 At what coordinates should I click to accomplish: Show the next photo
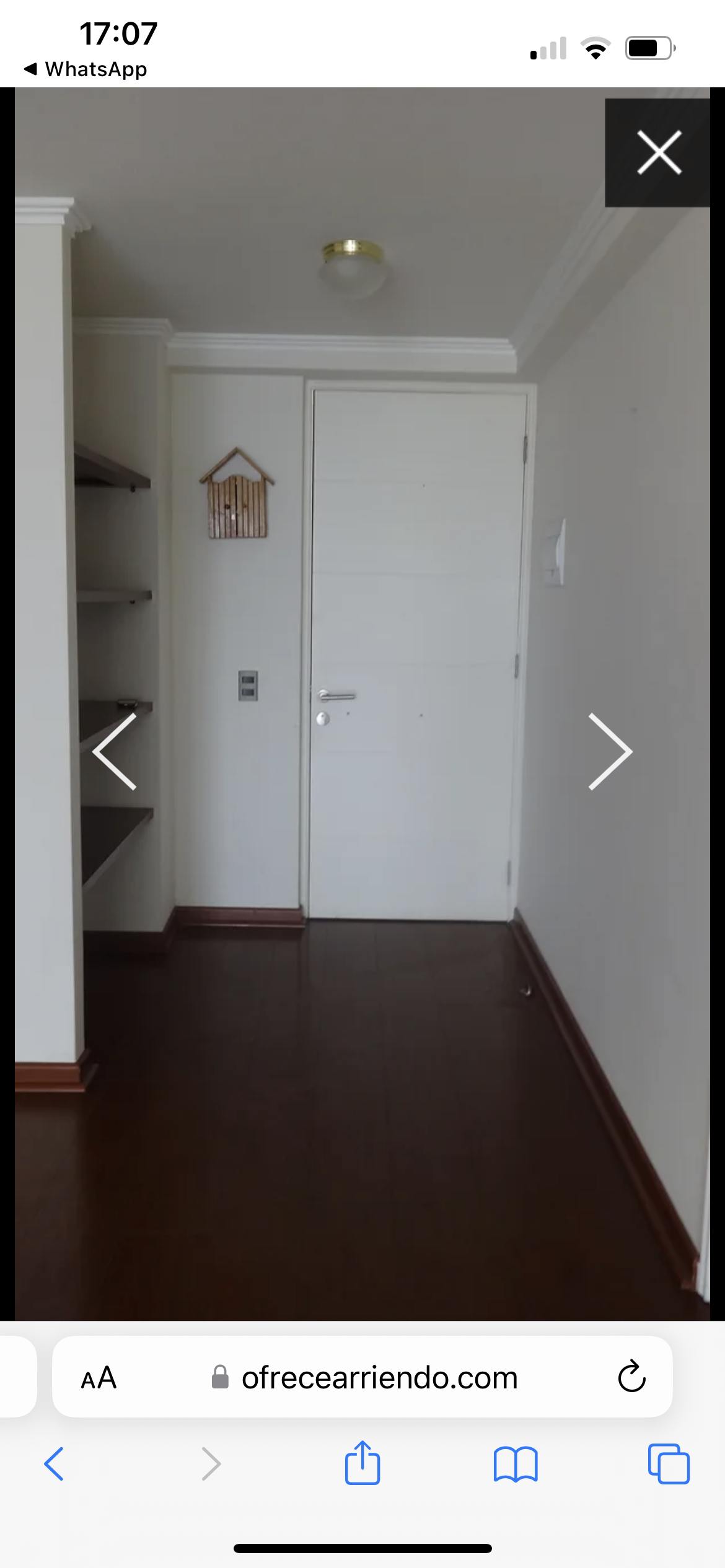[610, 751]
